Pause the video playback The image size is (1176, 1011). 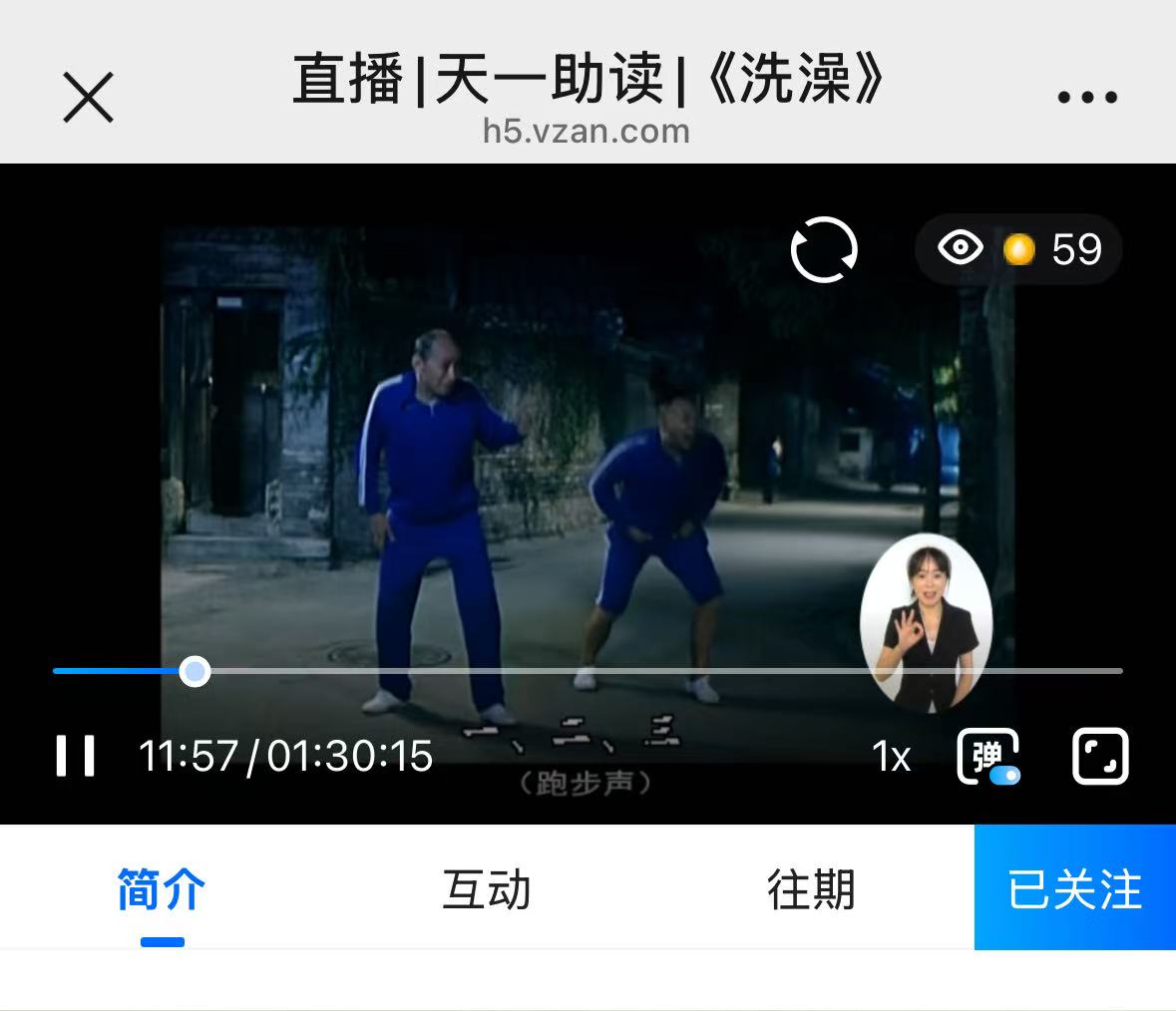tap(75, 756)
